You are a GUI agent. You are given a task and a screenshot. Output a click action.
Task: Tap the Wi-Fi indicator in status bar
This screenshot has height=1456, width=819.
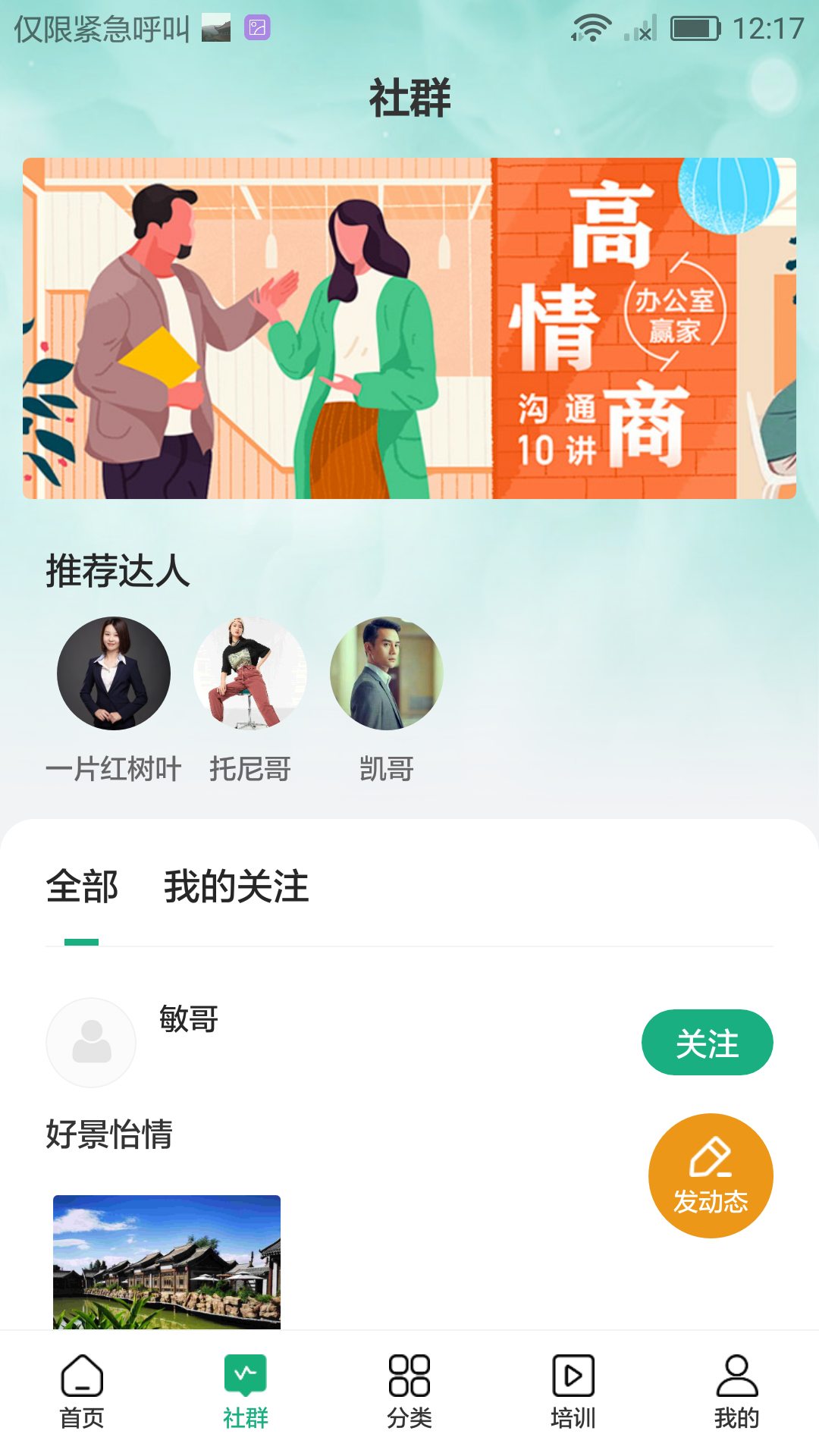pos(591,29)
